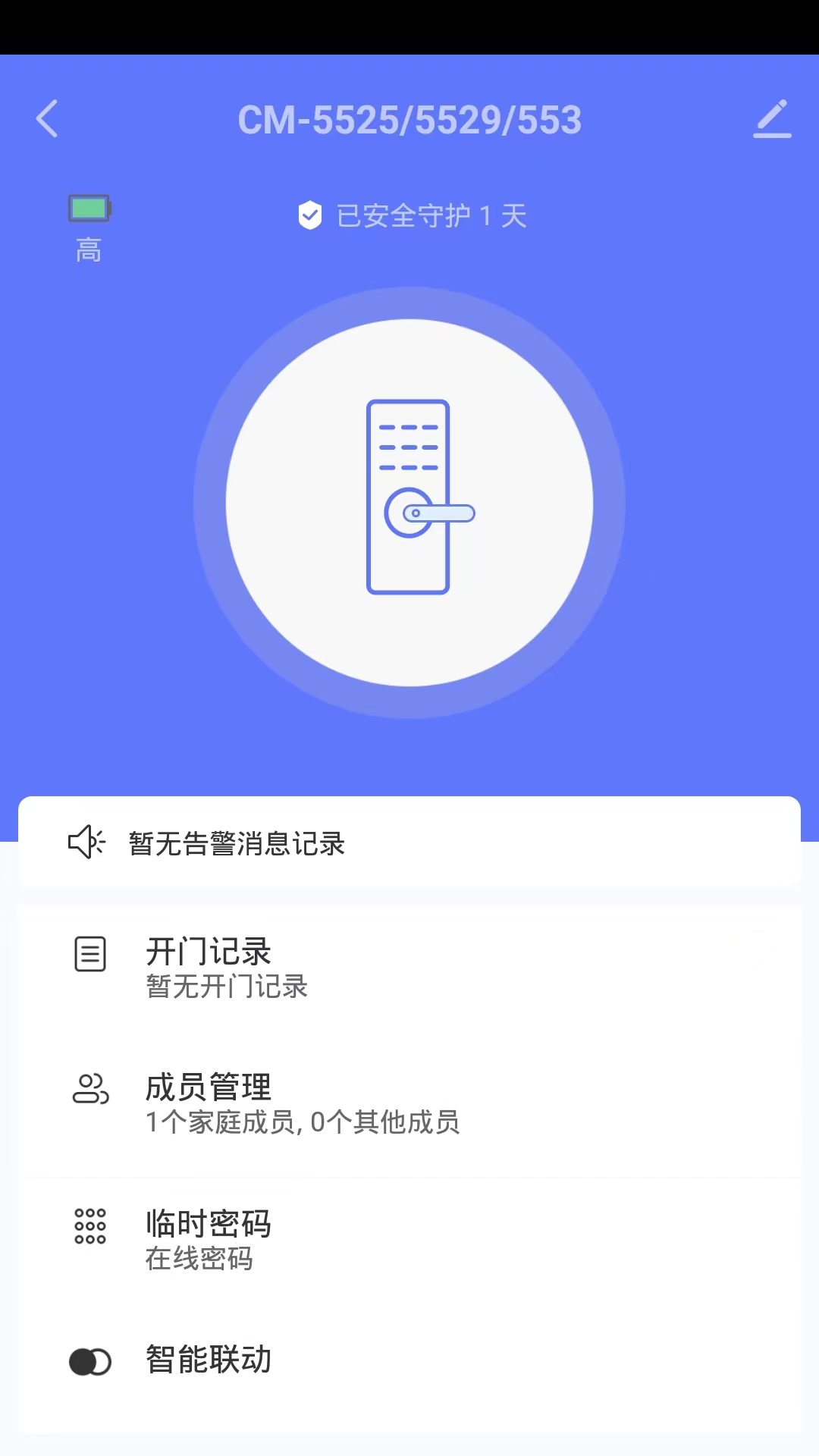Go back using the top-left arrow
This screenshot has height=1456, width=819.
point(47,119)
